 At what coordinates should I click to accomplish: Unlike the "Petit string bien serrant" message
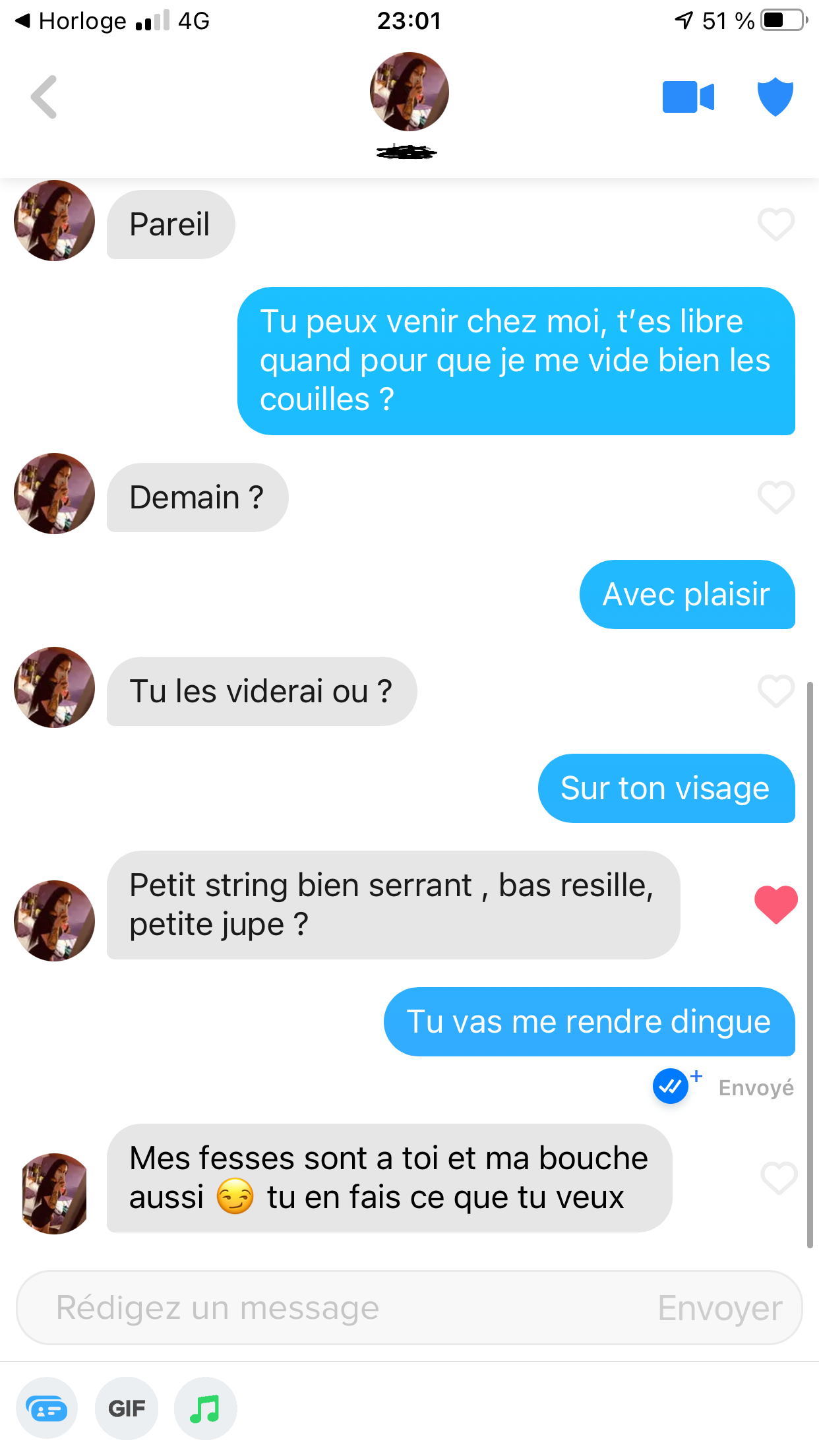tap(775, 905)
